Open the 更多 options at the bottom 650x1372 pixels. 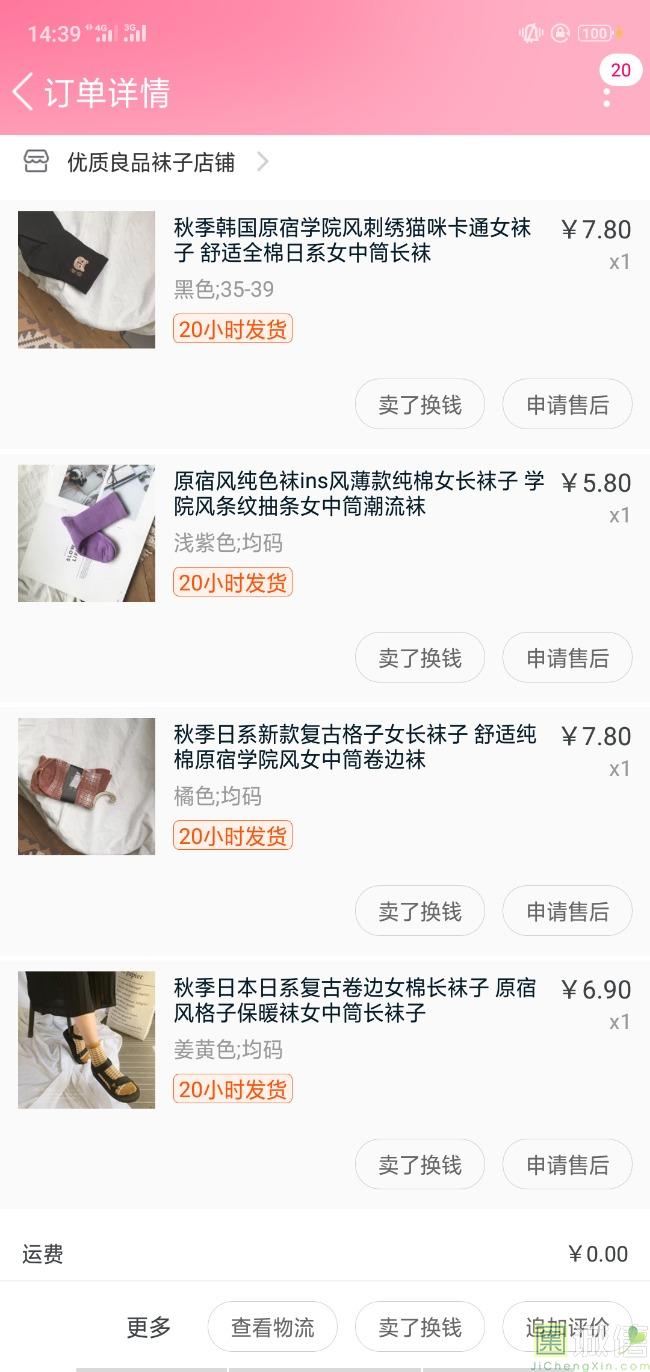149,1327
